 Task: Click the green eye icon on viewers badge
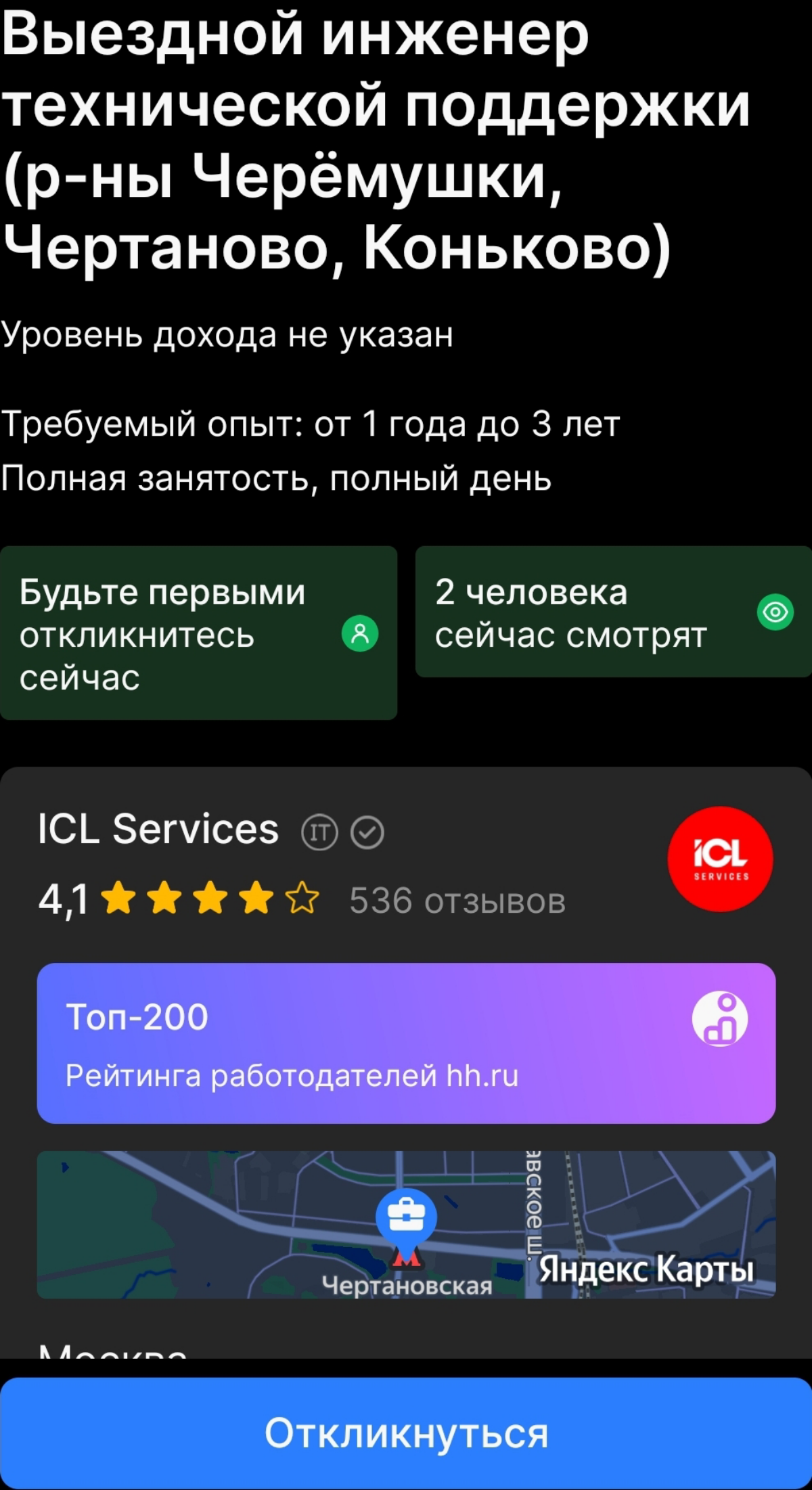(x=774, y=611)
